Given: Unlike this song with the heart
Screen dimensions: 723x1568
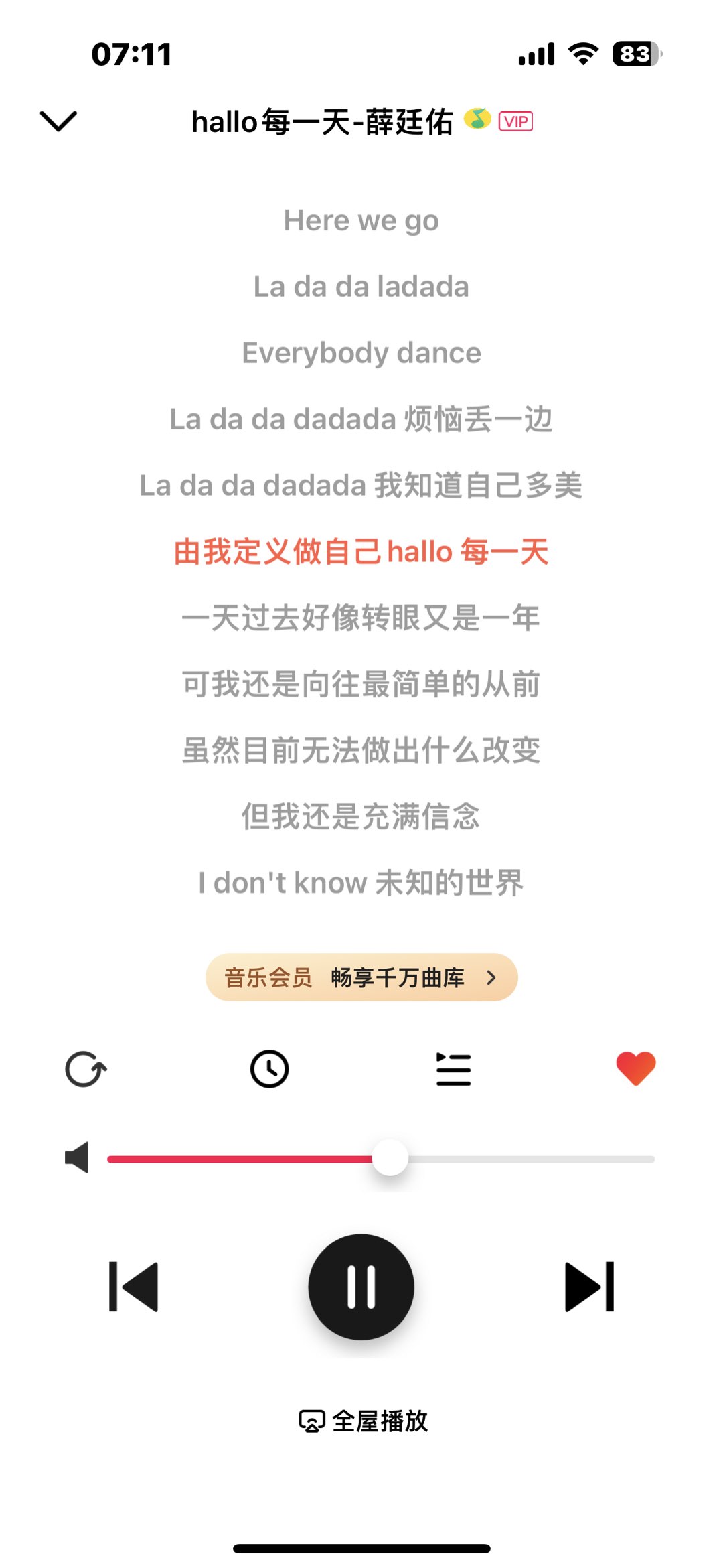Looking at the screenshot, I should 636,1068.
